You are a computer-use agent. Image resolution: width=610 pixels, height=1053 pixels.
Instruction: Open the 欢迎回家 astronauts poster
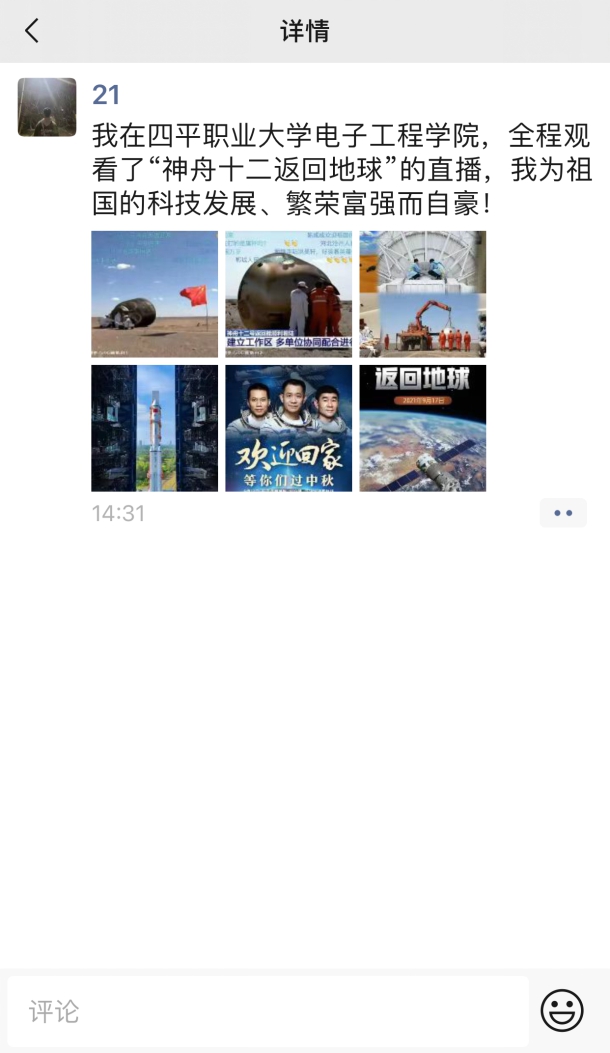click(x=289, y=428)
